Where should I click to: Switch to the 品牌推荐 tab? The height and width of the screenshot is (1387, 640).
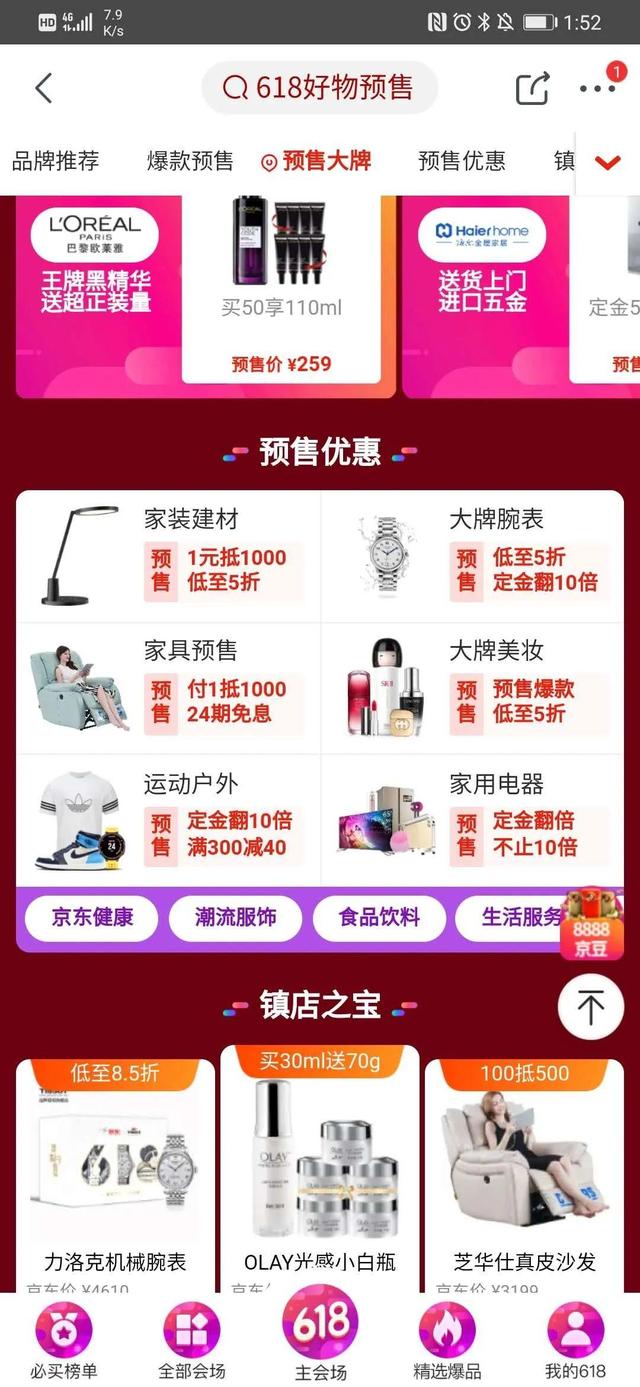point(56,161)
